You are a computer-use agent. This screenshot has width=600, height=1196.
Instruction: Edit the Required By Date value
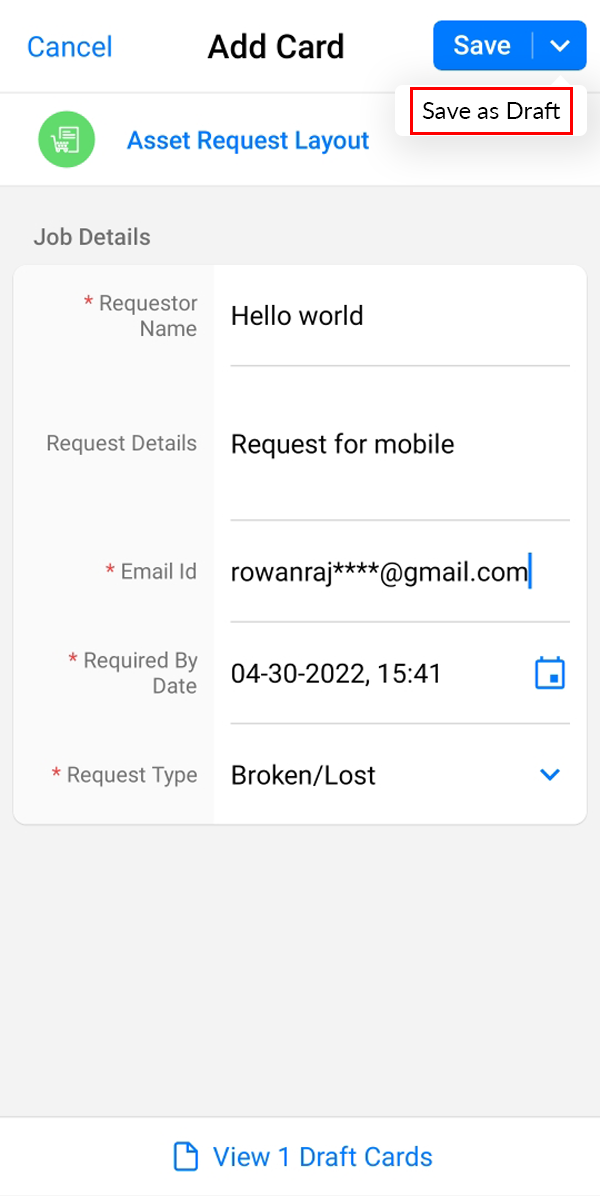click(336, 674)
